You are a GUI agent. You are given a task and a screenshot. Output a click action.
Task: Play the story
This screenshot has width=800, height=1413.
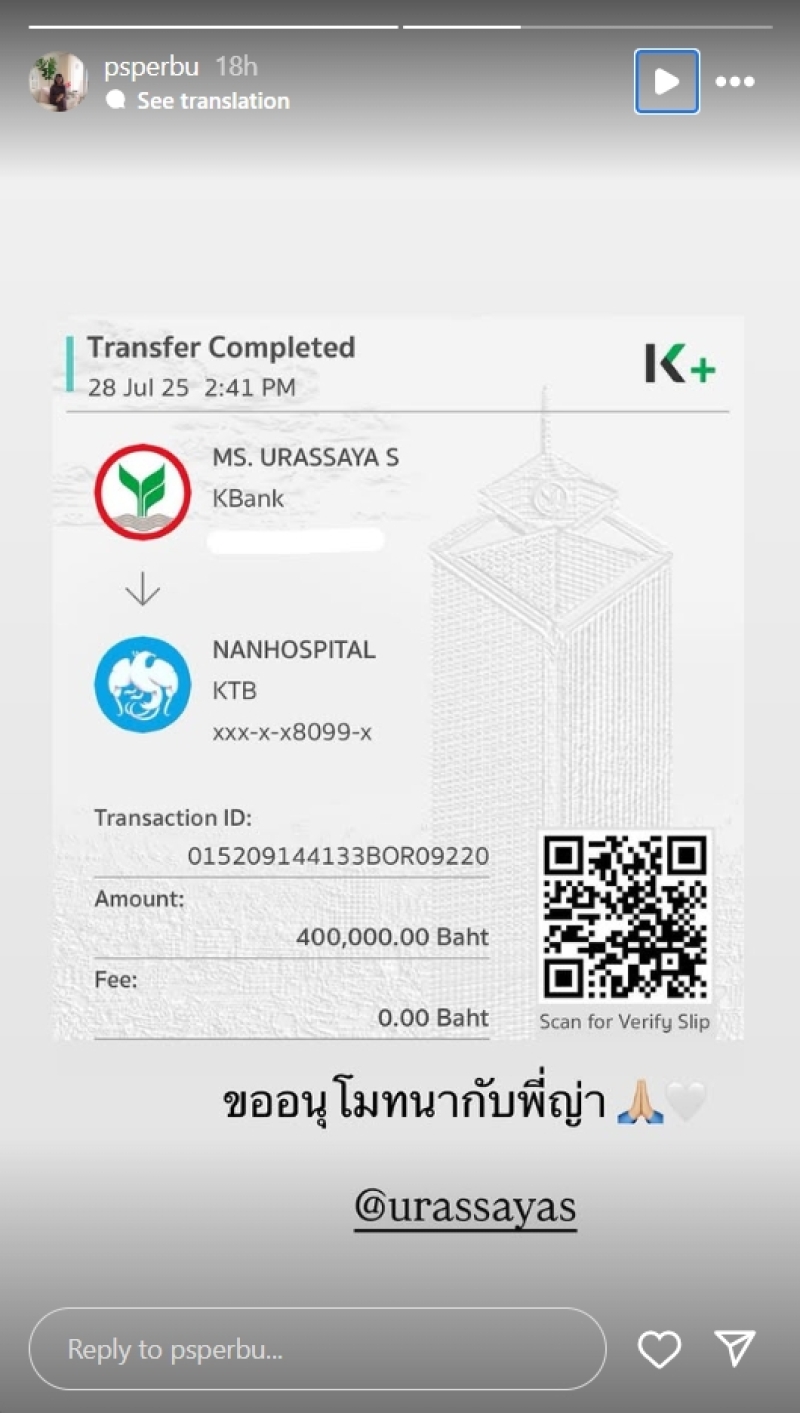pos(667,82)
